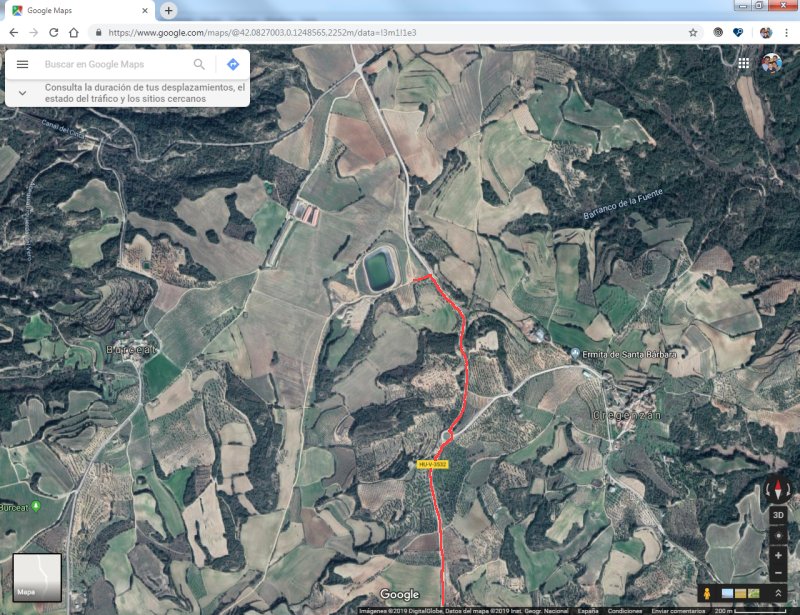Bookmark this page with the star icon

[x=693, y=32]
